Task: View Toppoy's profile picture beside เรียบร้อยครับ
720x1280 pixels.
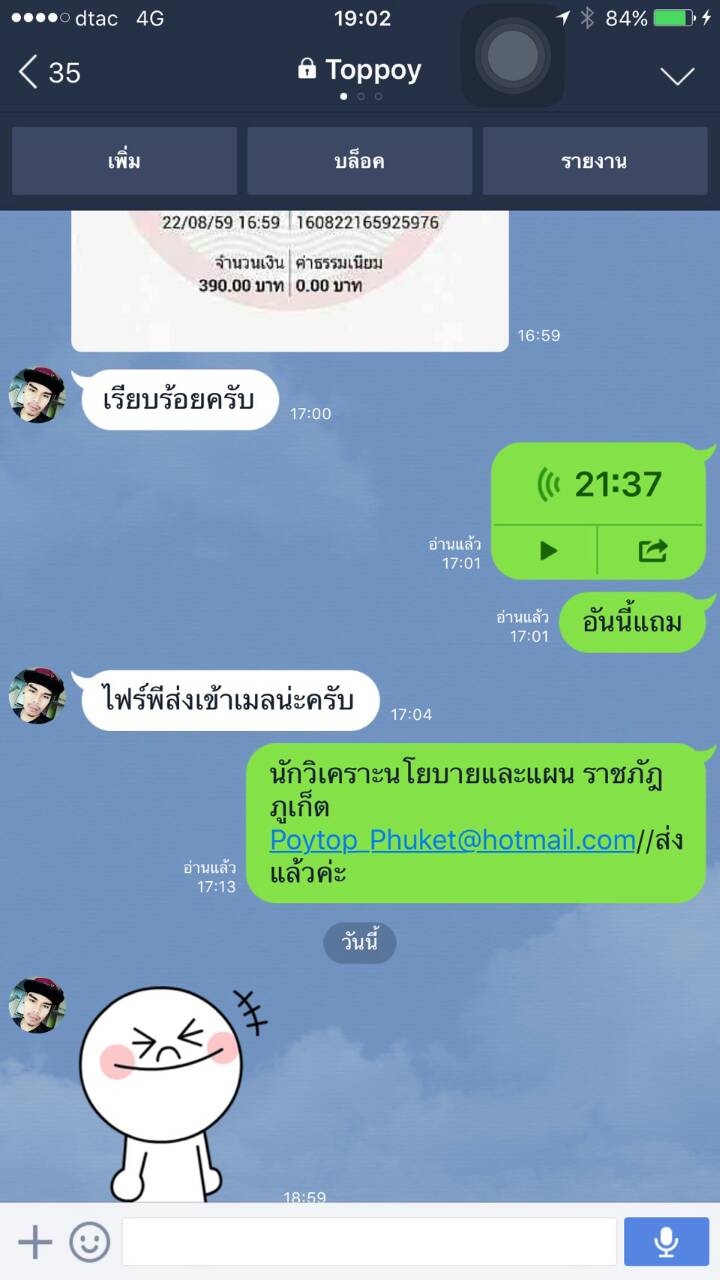Action: [37, 395]
